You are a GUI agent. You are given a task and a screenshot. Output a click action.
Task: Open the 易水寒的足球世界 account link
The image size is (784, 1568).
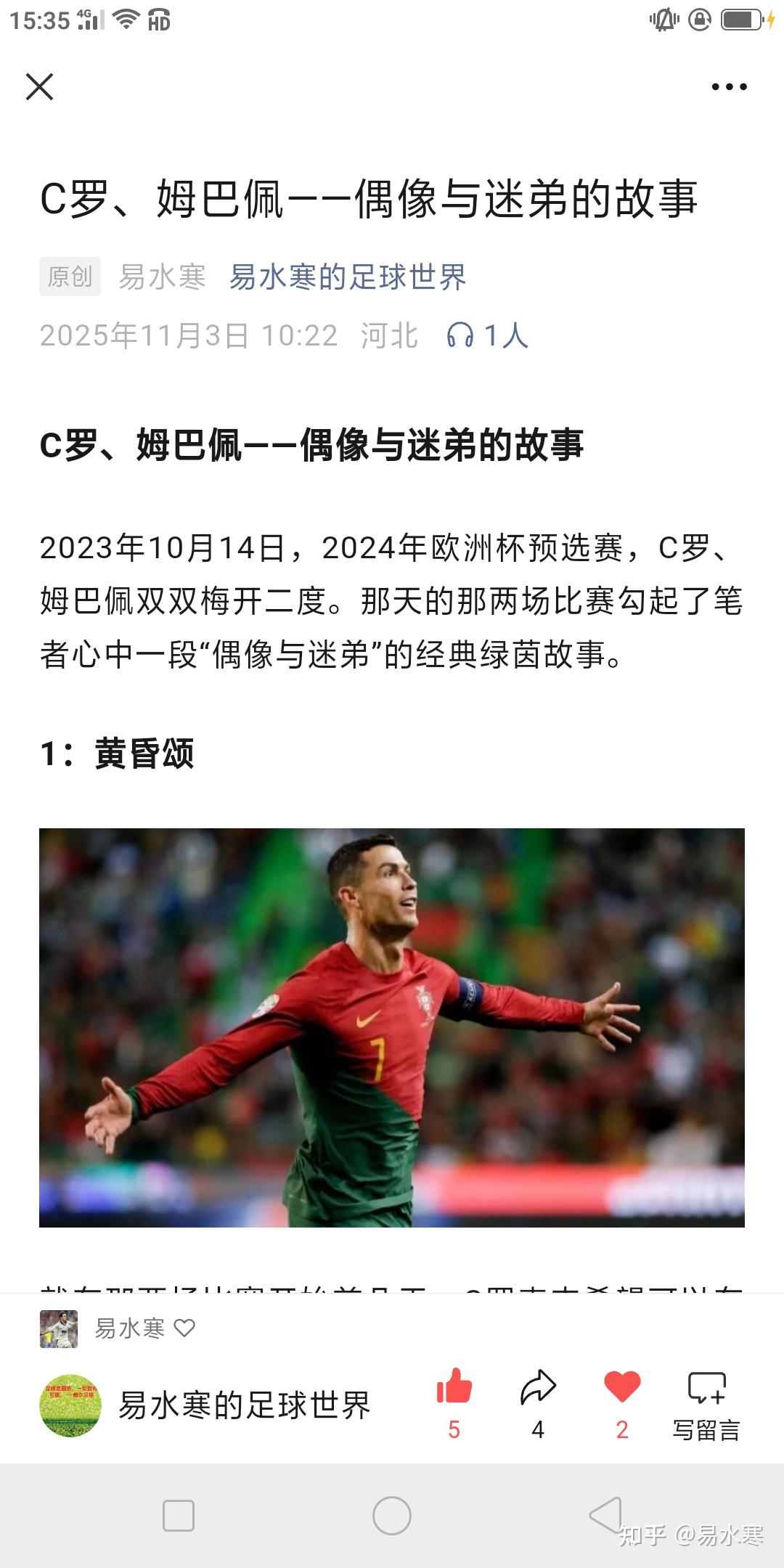tap(348, 277)
